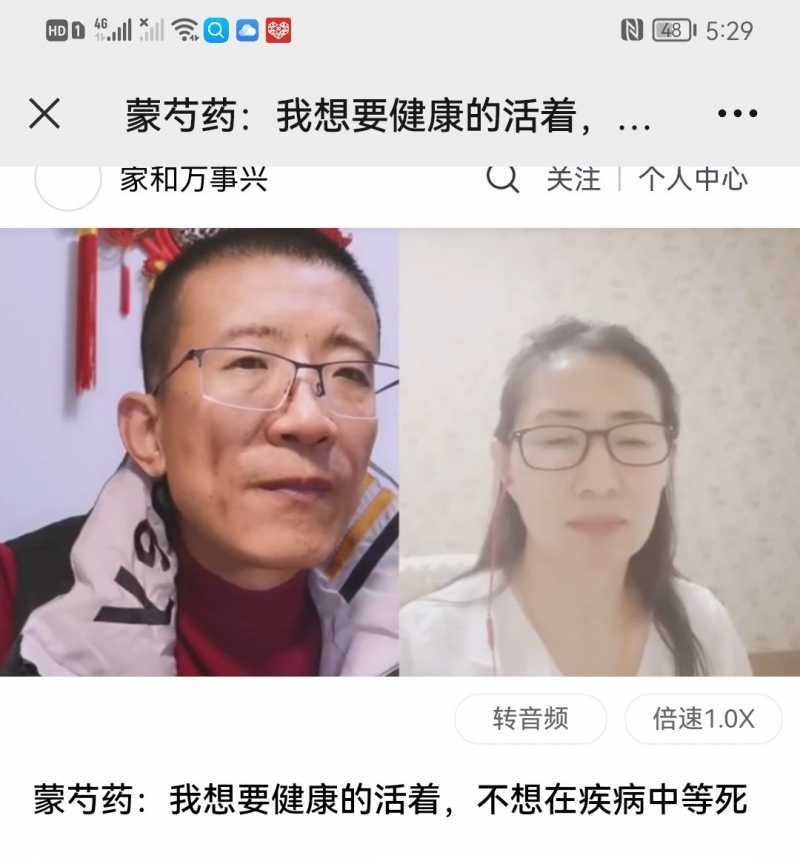Play the interview video
800x858 pixels.
coord(399,452)
